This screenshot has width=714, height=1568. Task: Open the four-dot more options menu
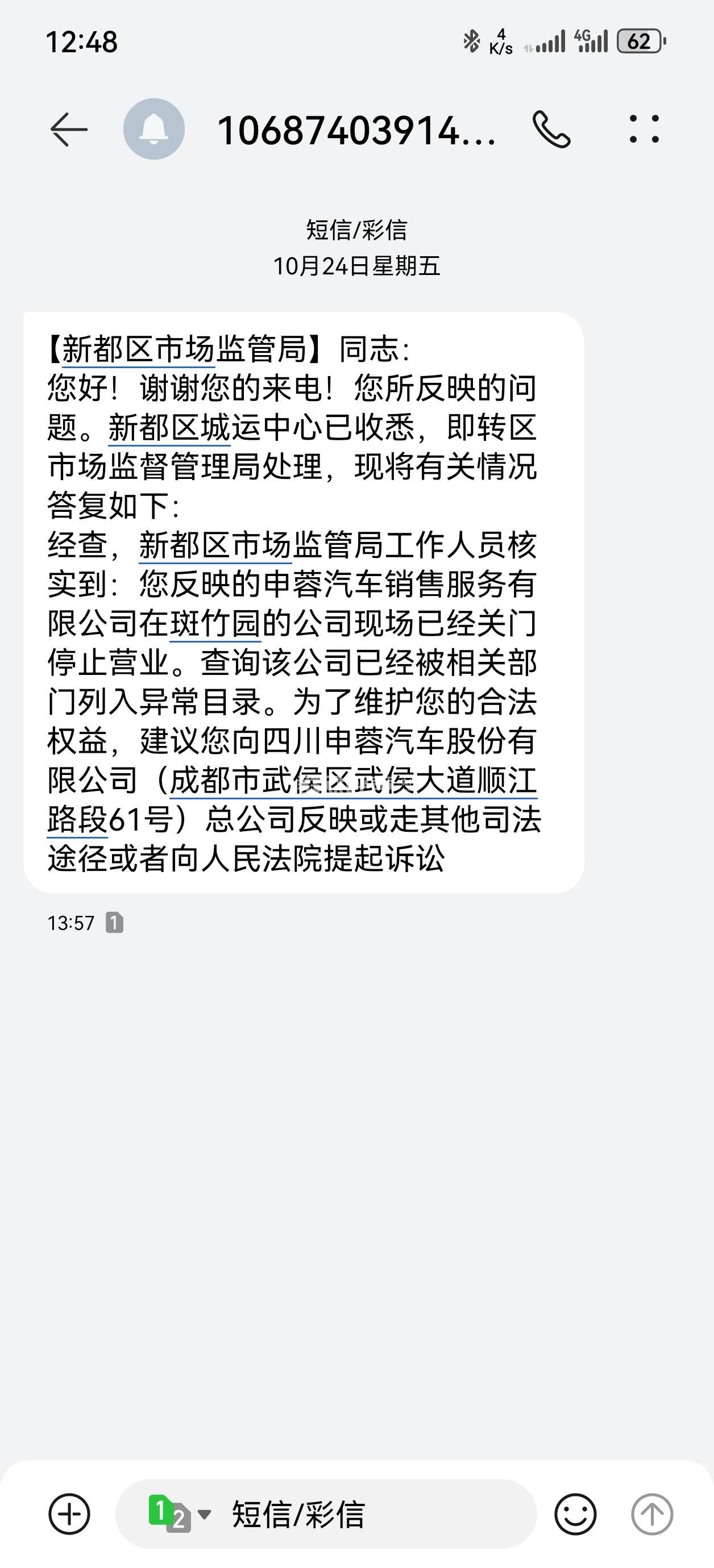coord(644,130)
